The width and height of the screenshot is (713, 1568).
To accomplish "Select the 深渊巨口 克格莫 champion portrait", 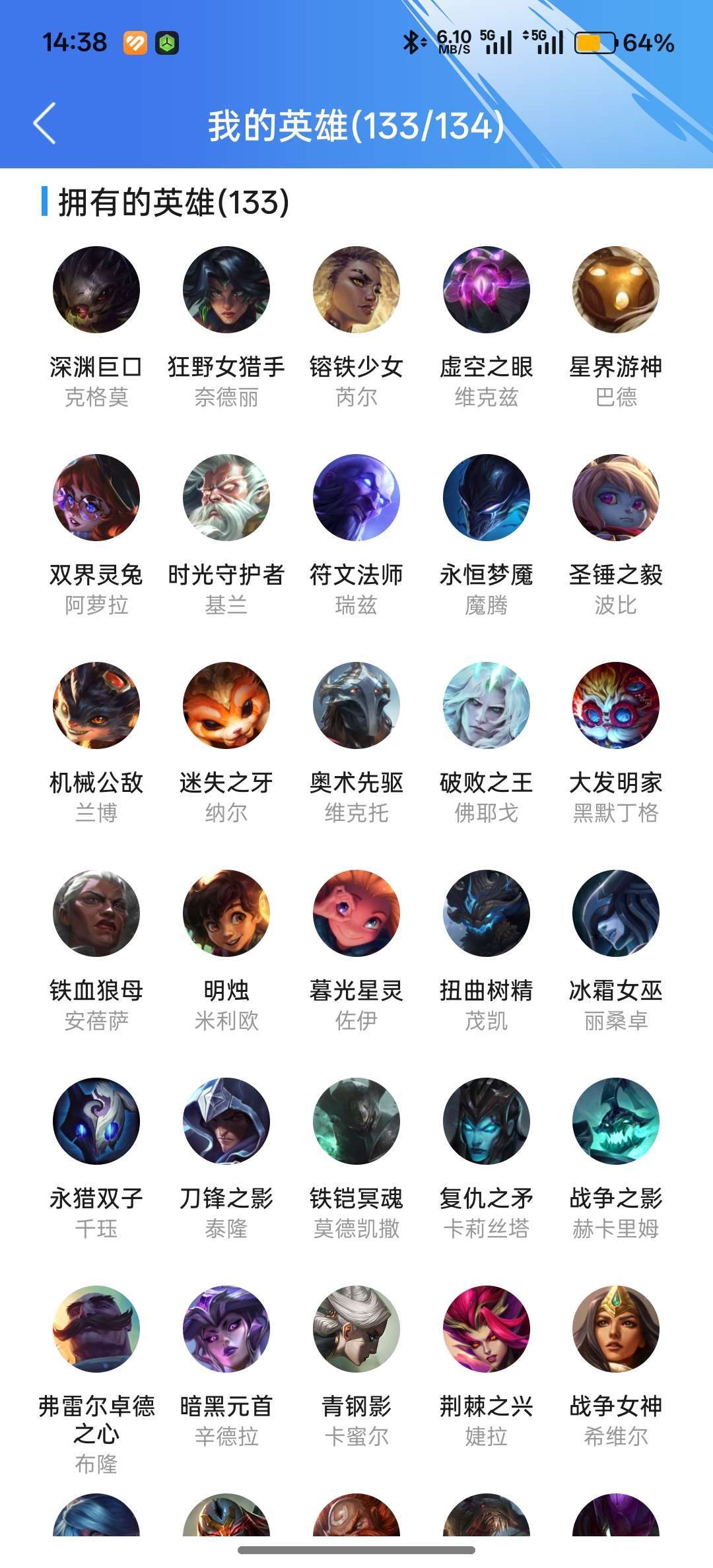I will click(x=94, y=292).
